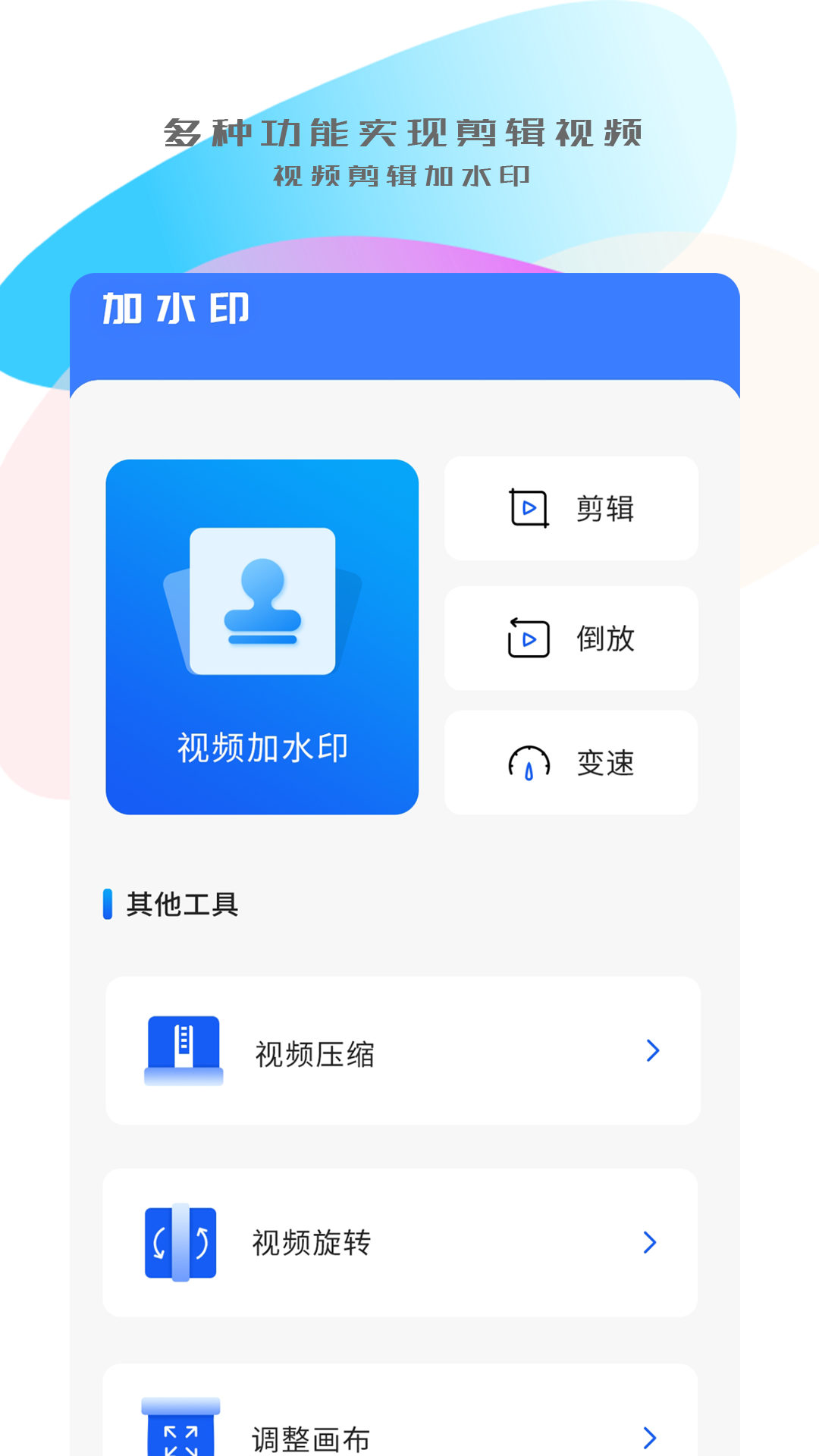Screen dimensions: 819x1456
Task: Select the 视频压缩 compression icon
Action: click(x=182, y=1050)
